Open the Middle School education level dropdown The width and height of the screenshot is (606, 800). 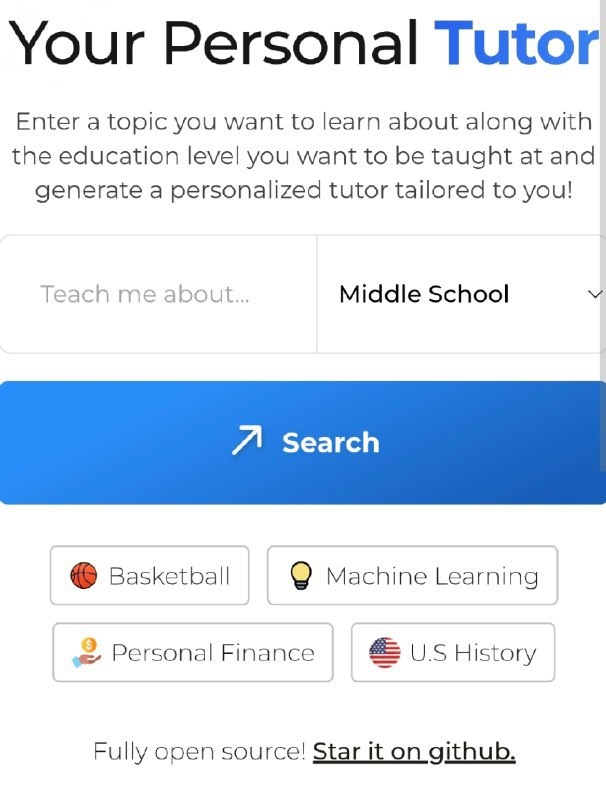pyautogui.click(x=462, y=294)
